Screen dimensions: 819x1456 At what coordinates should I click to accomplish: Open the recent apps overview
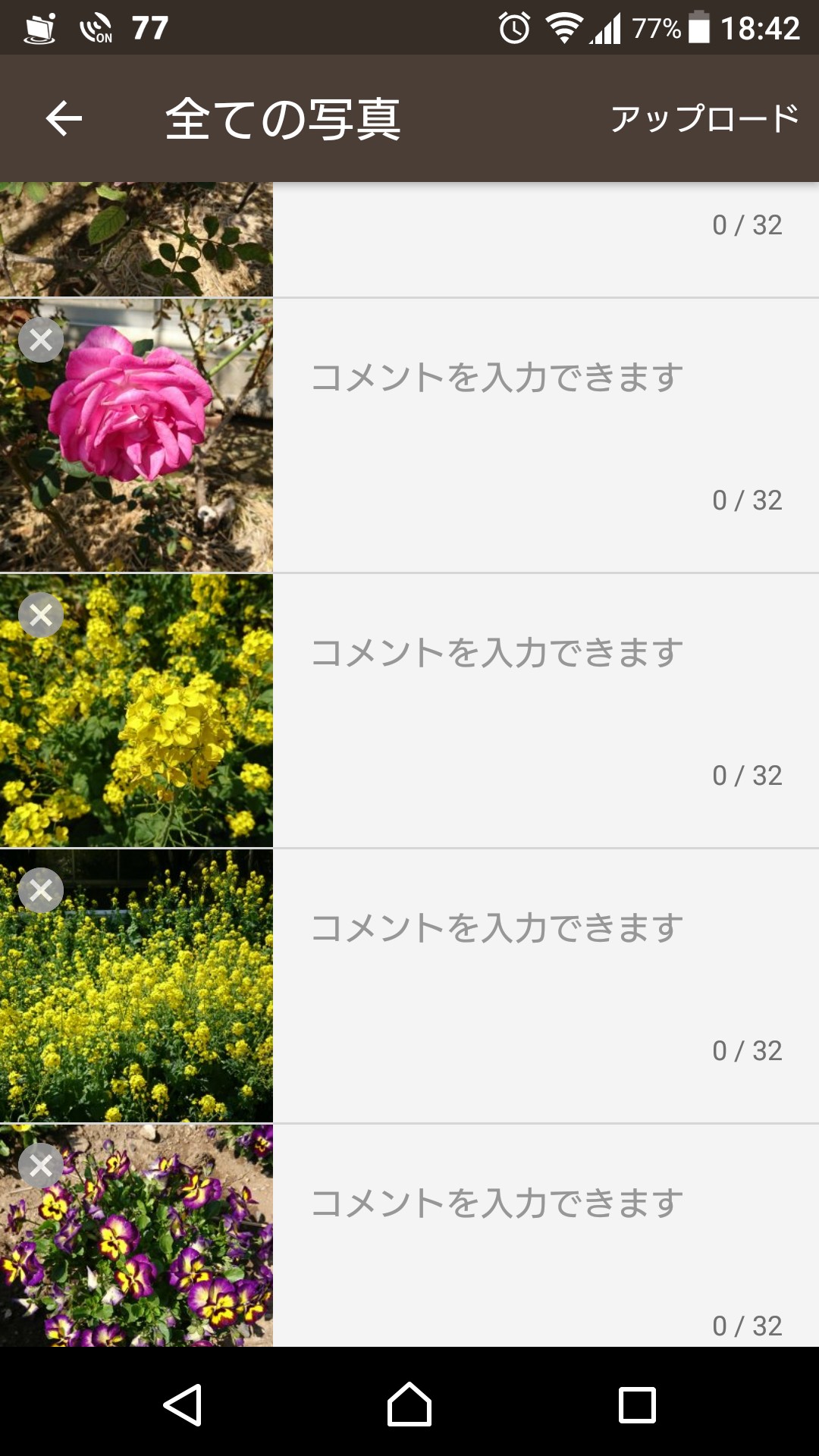(637, 1404)
